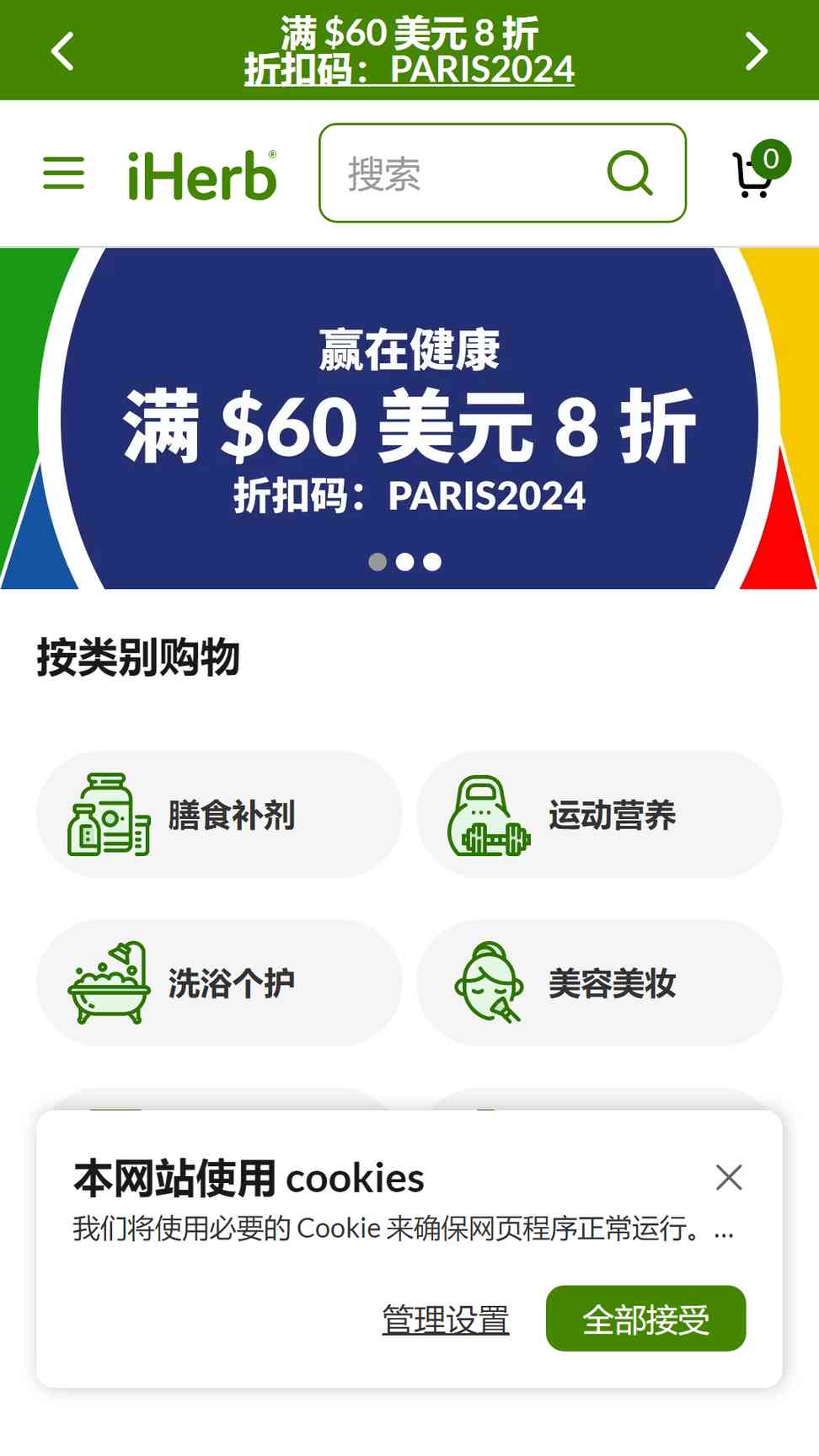
Task: Open the PARIS2024 discount code link
Action: click(x=409, y=69)
